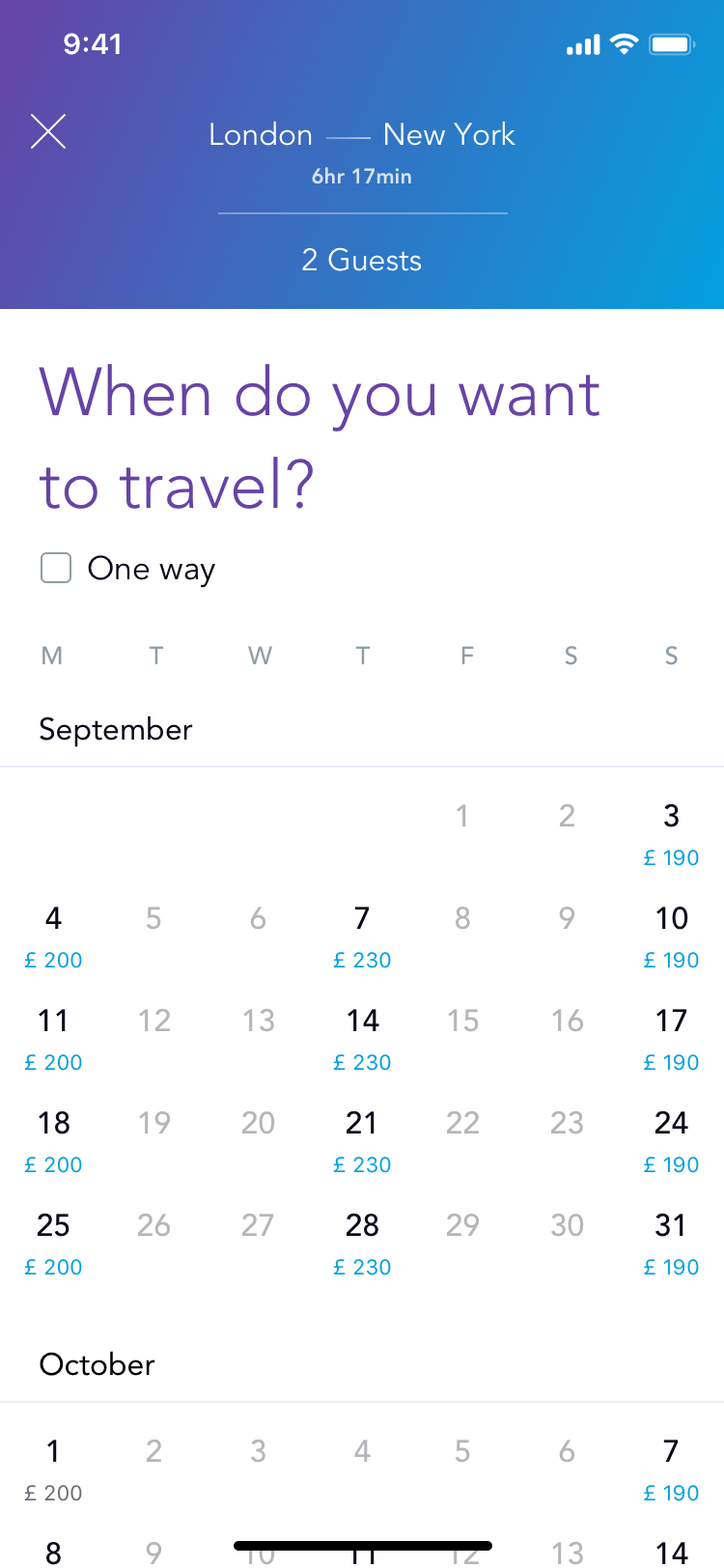Select October 7 priced £190
Screen dimensions: 724x1568
(x=672, y=1470)
